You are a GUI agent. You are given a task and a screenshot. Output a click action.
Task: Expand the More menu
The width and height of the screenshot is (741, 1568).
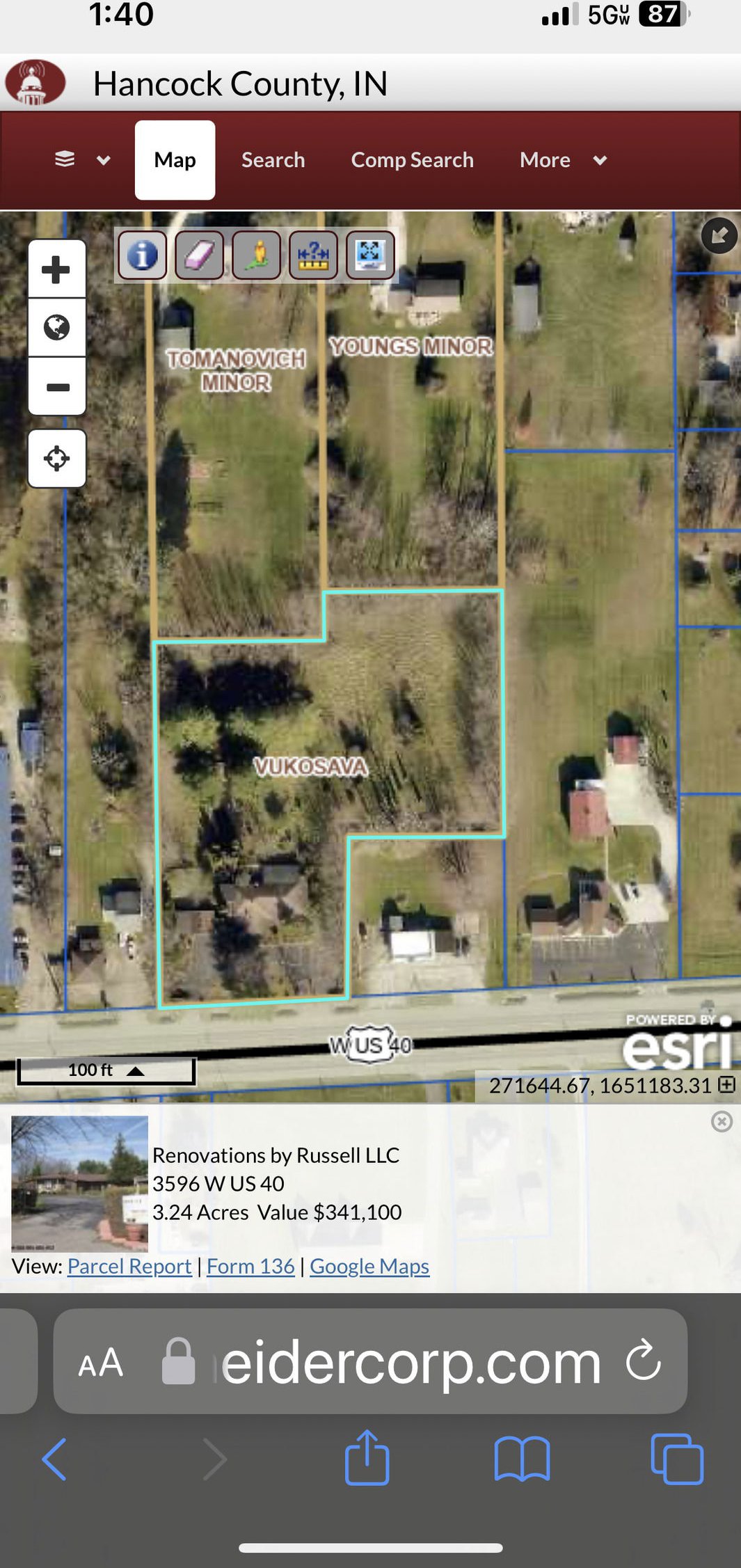(x=562, y=160)
